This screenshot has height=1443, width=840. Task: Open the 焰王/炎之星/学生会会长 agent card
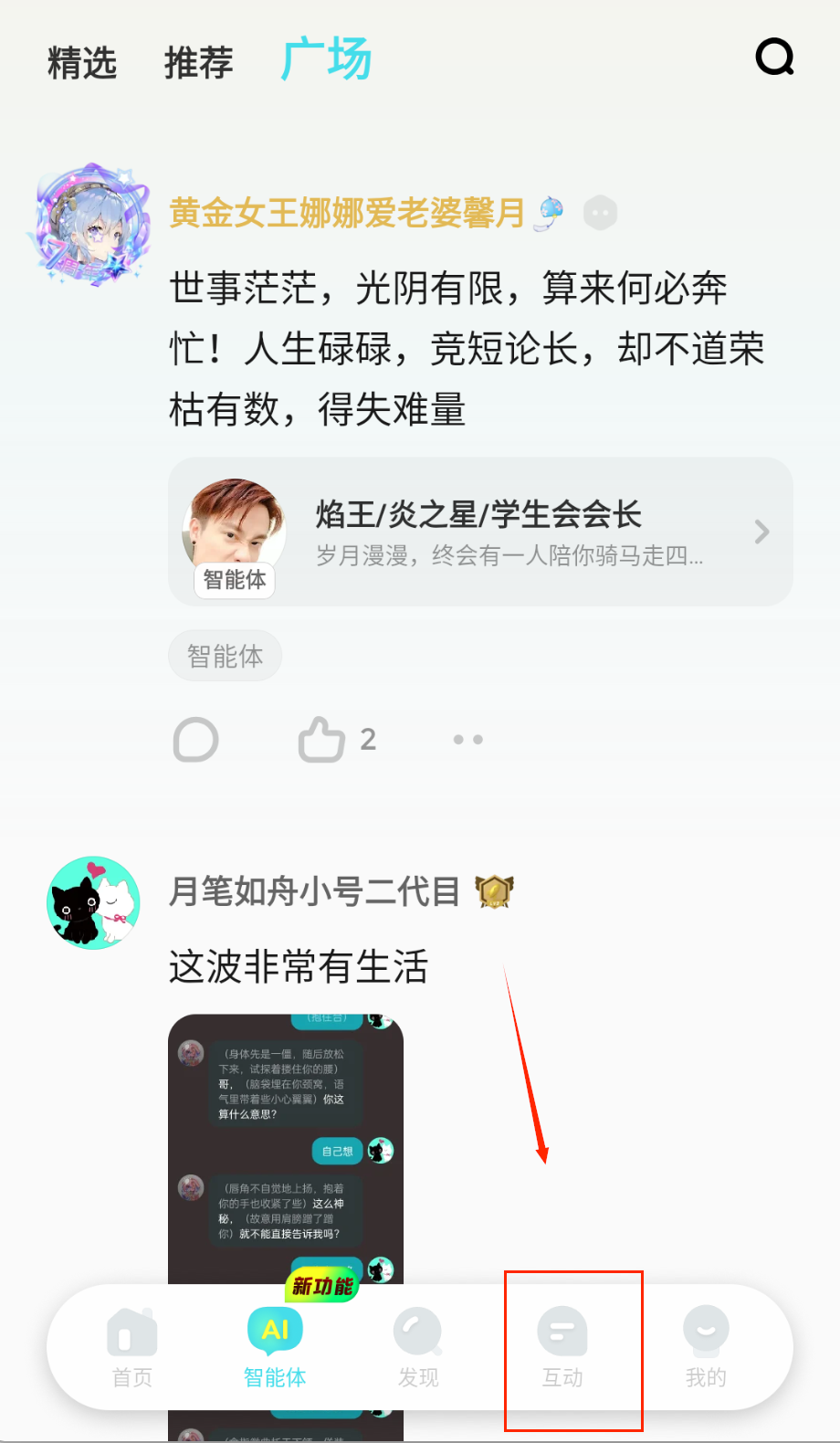tap(480, 532)
